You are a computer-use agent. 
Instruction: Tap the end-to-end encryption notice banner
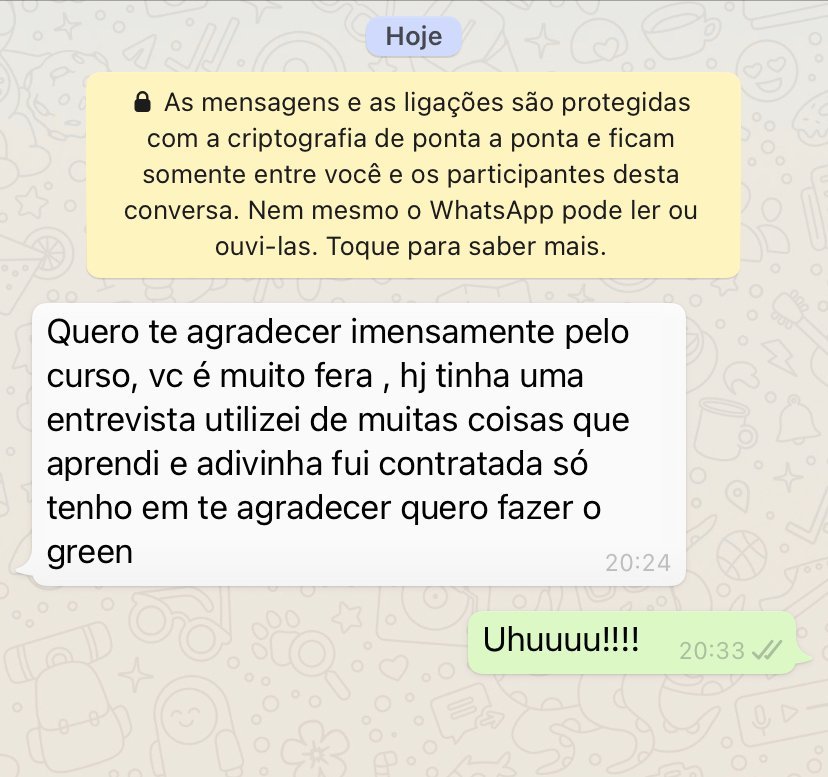click(413, 175)
